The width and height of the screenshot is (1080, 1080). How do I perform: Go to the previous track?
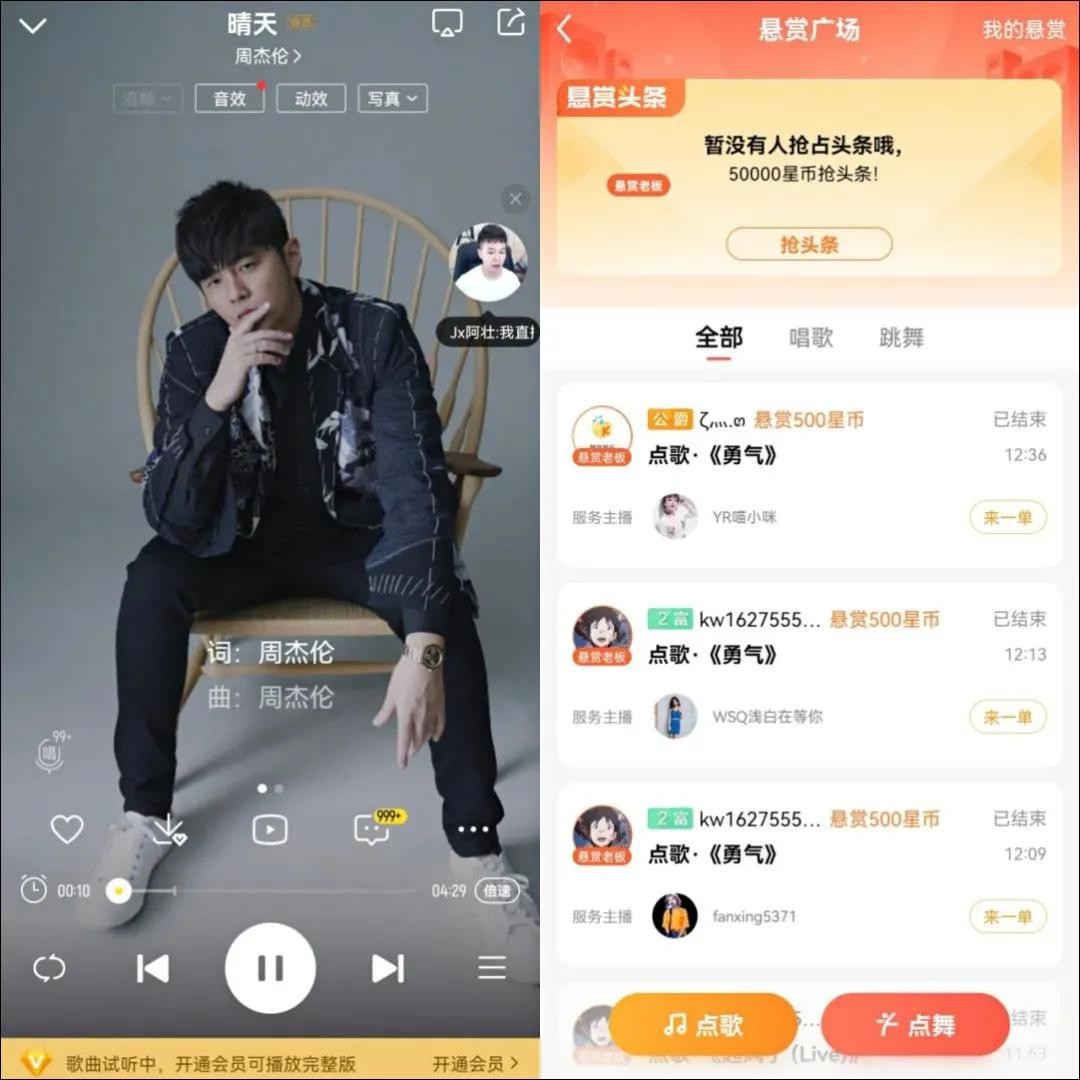point(152,968)
